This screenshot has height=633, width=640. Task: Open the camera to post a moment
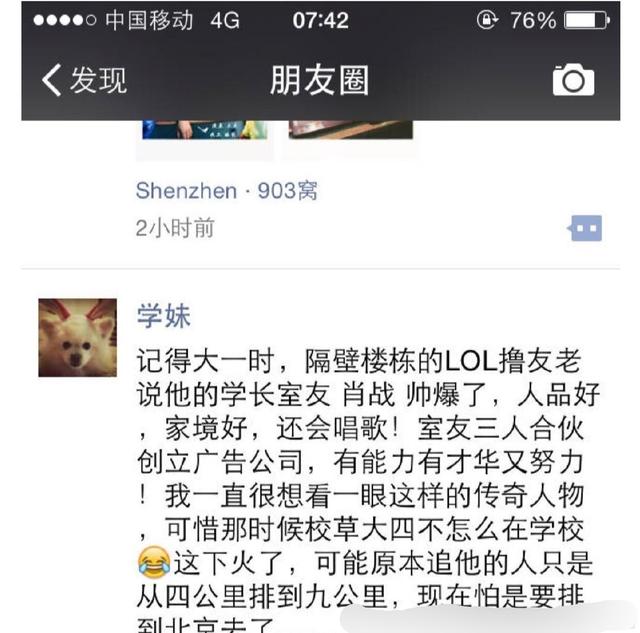pyautogui.click(x=573, y=81)
